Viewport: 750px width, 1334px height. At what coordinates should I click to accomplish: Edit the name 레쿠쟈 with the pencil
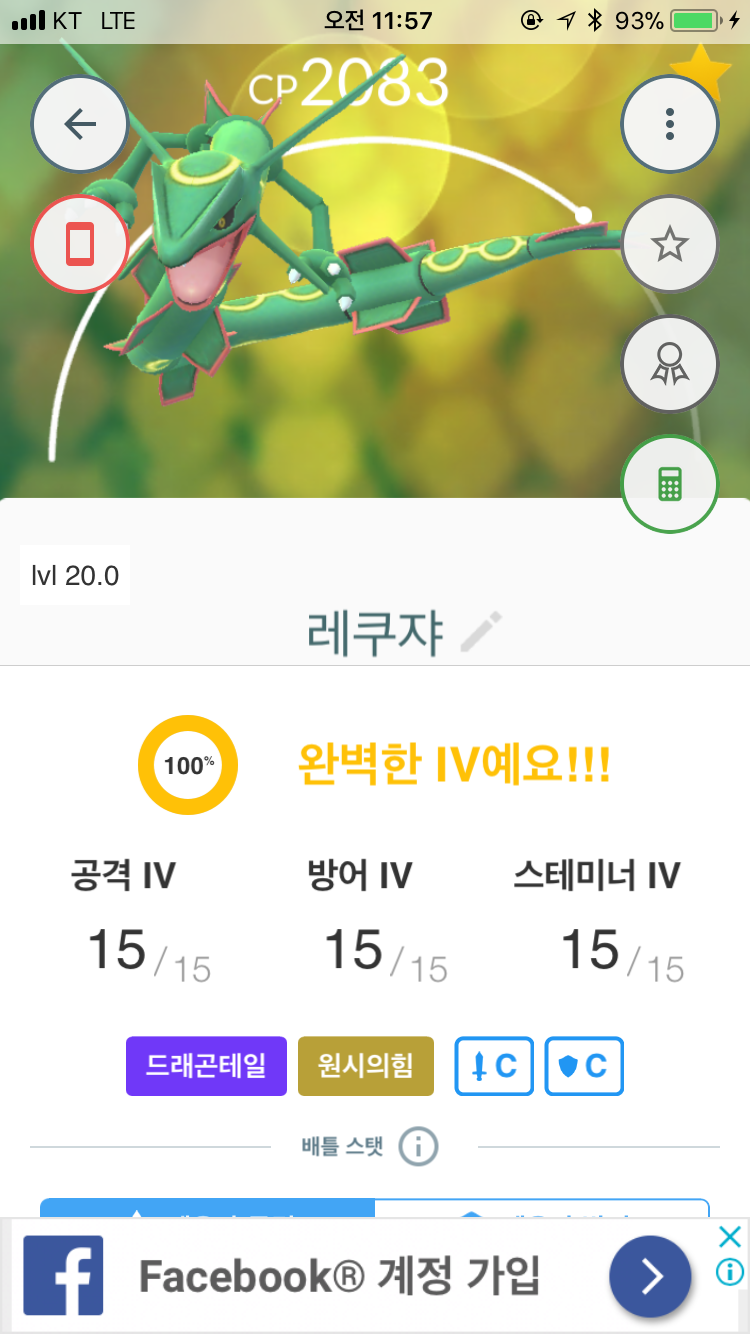pyautogui.click(x=481, y=634)
